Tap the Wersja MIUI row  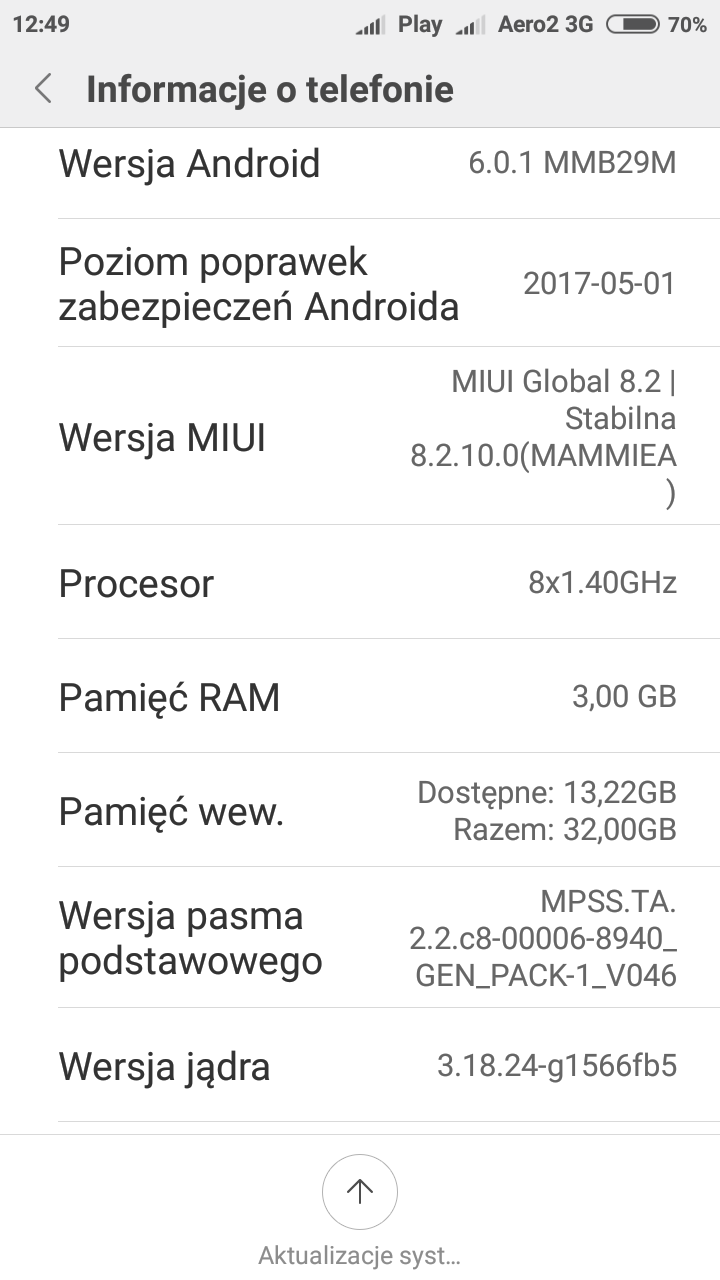pos(360,437)
